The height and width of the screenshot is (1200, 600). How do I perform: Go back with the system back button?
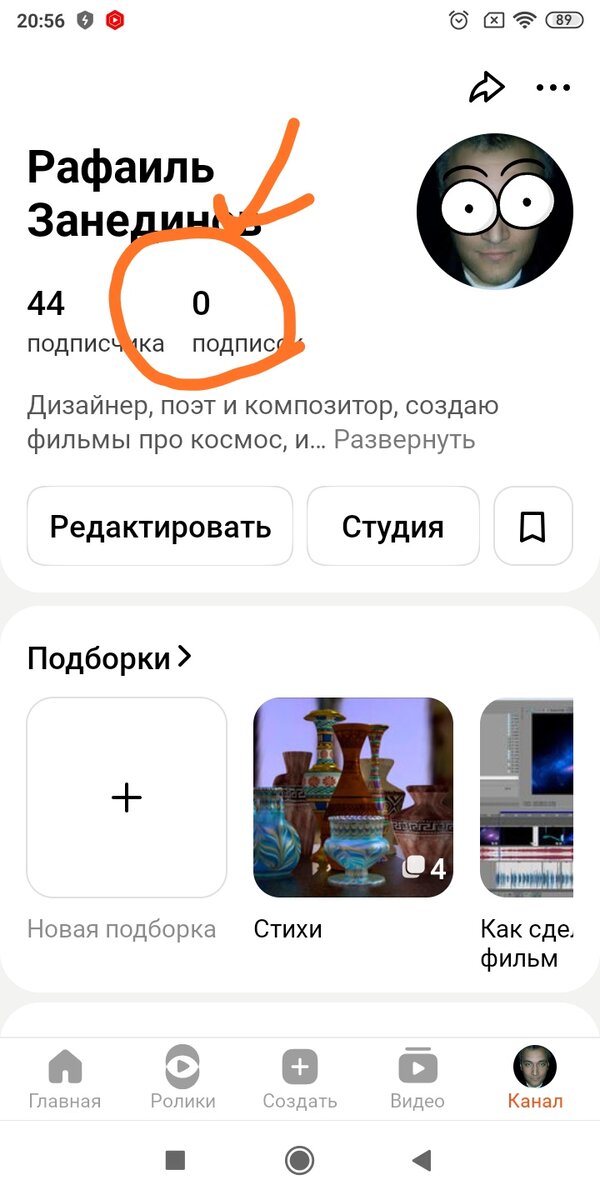point(422,1160)
